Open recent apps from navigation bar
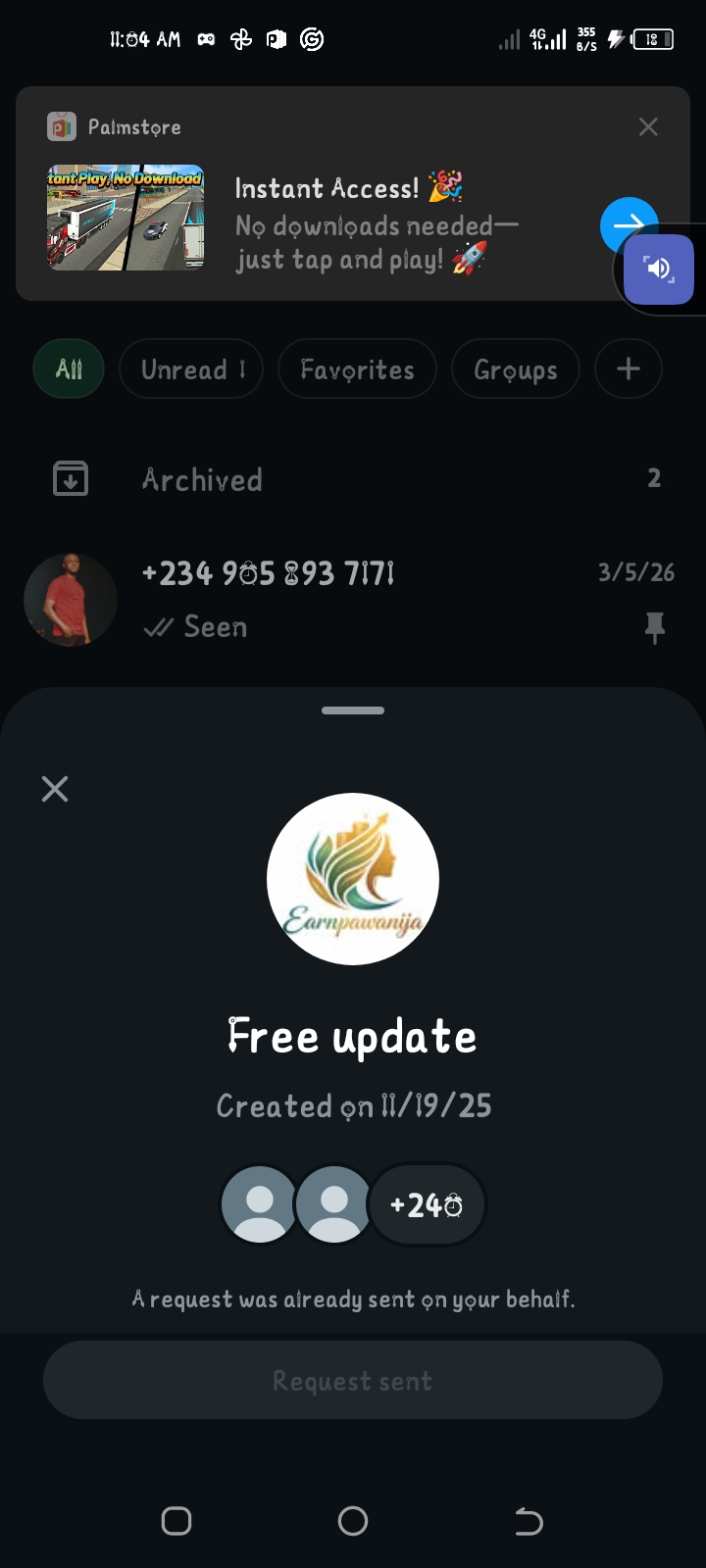This screenshot has height=1568, width=706. click(176, 1521)
